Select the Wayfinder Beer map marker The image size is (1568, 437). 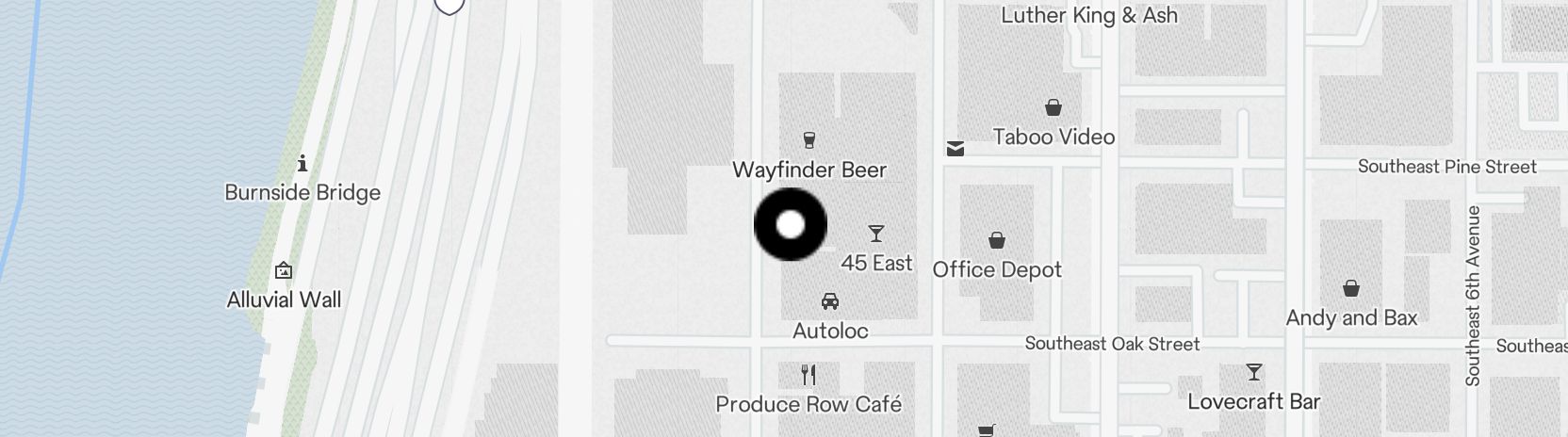pos(808,141)
